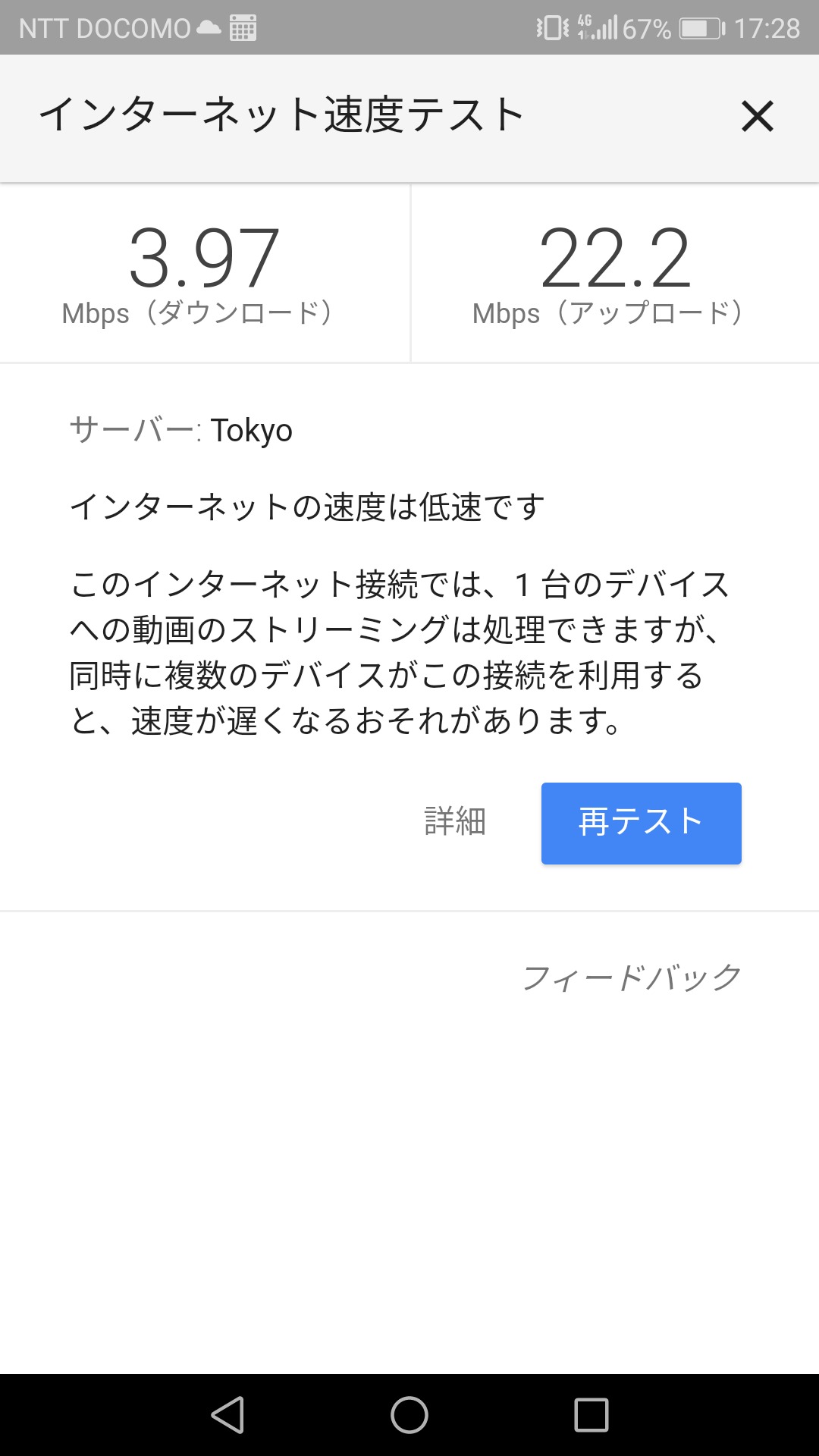Open the フィードバック link
Image resolution: width=819 pixels, height=1456 pixels.
pos(632,977)
